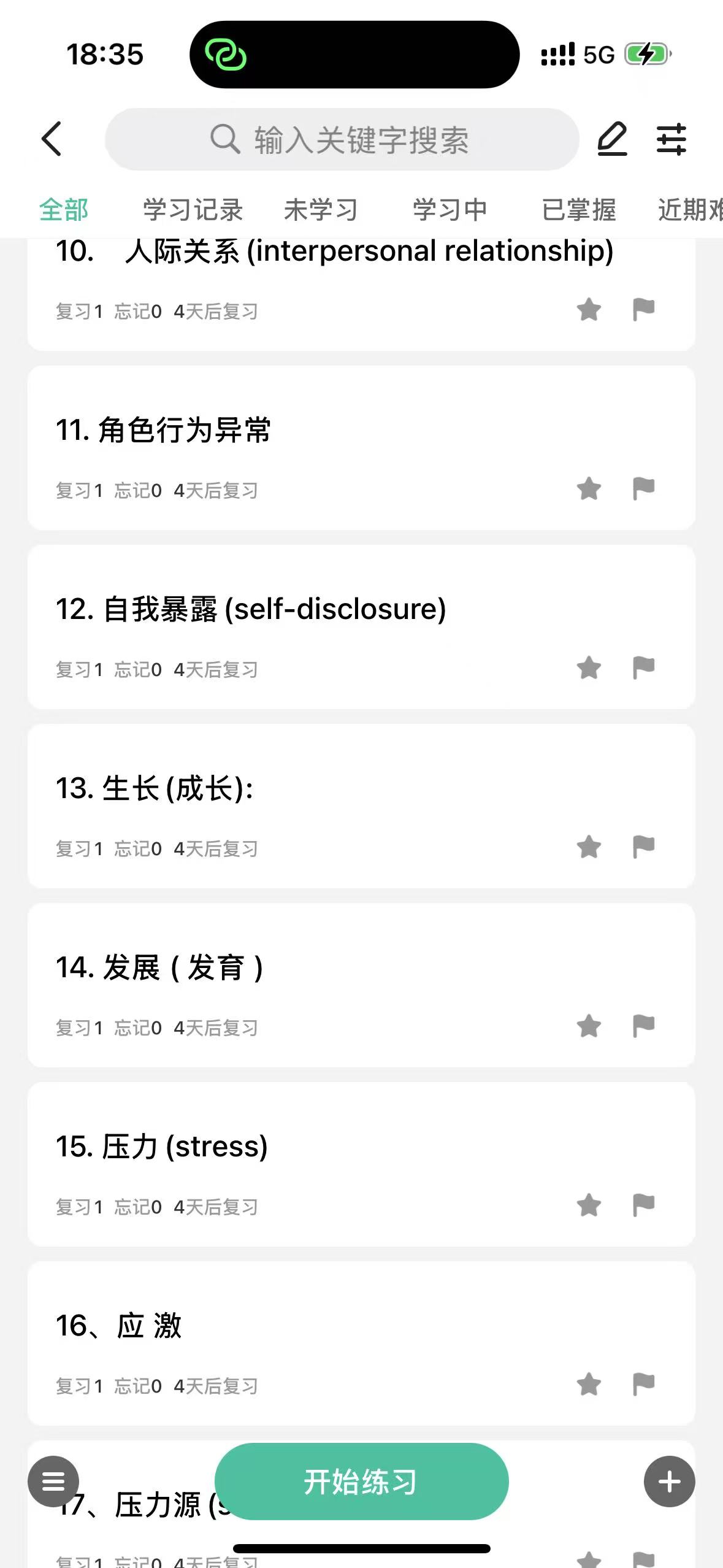Show the 已掌握 tab
The height and width of the screenshot is (1568, 723).
pyautogui.click(x=579, y=210)
